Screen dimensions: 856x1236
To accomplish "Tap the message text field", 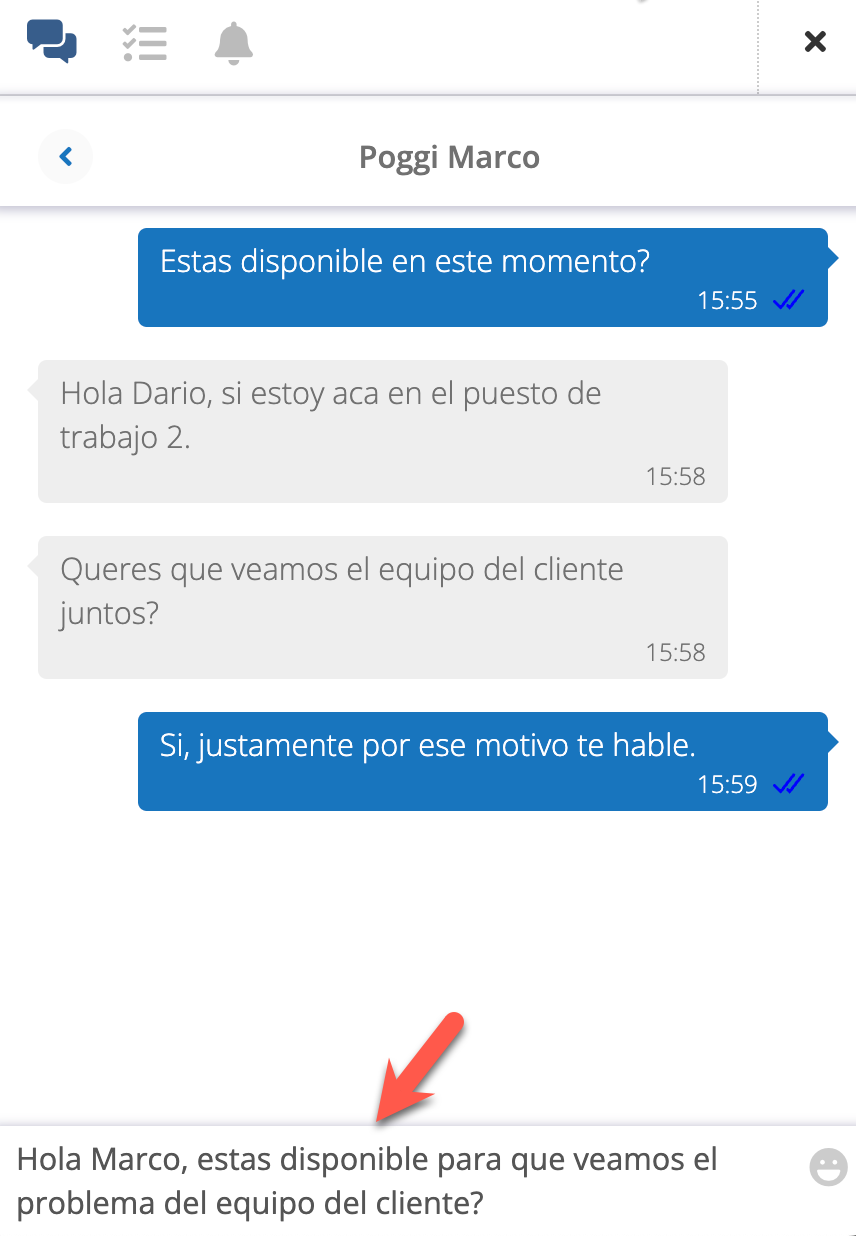I will point(400,1181).
